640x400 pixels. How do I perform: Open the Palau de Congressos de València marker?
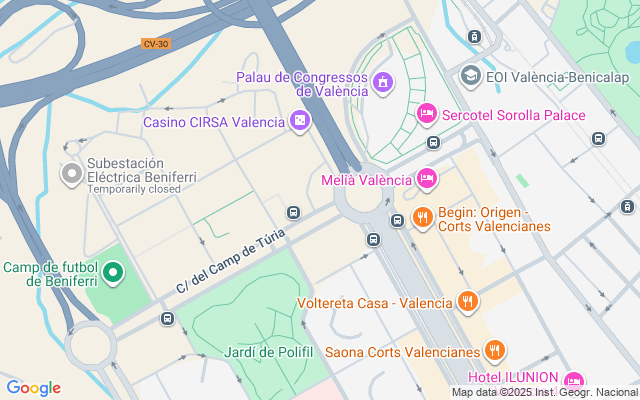coord(383,83)
